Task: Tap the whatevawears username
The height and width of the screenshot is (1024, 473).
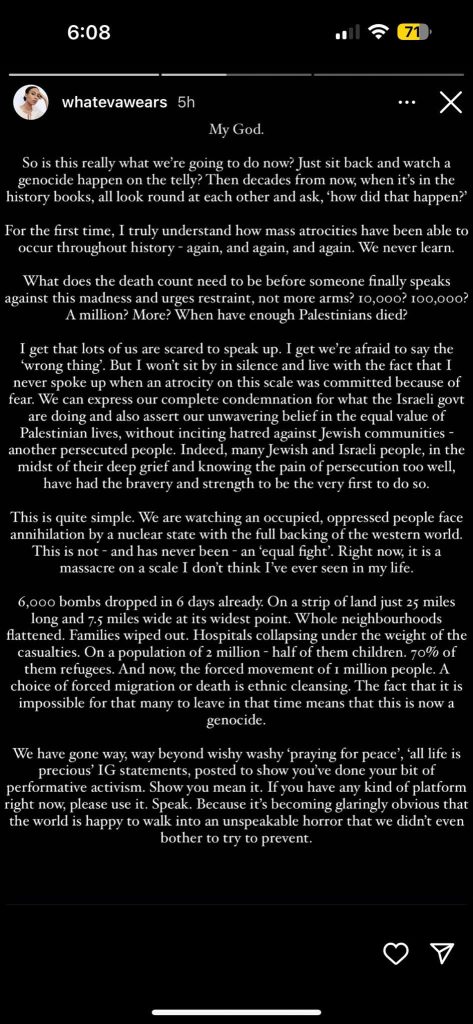Action: tap(114, 103)
